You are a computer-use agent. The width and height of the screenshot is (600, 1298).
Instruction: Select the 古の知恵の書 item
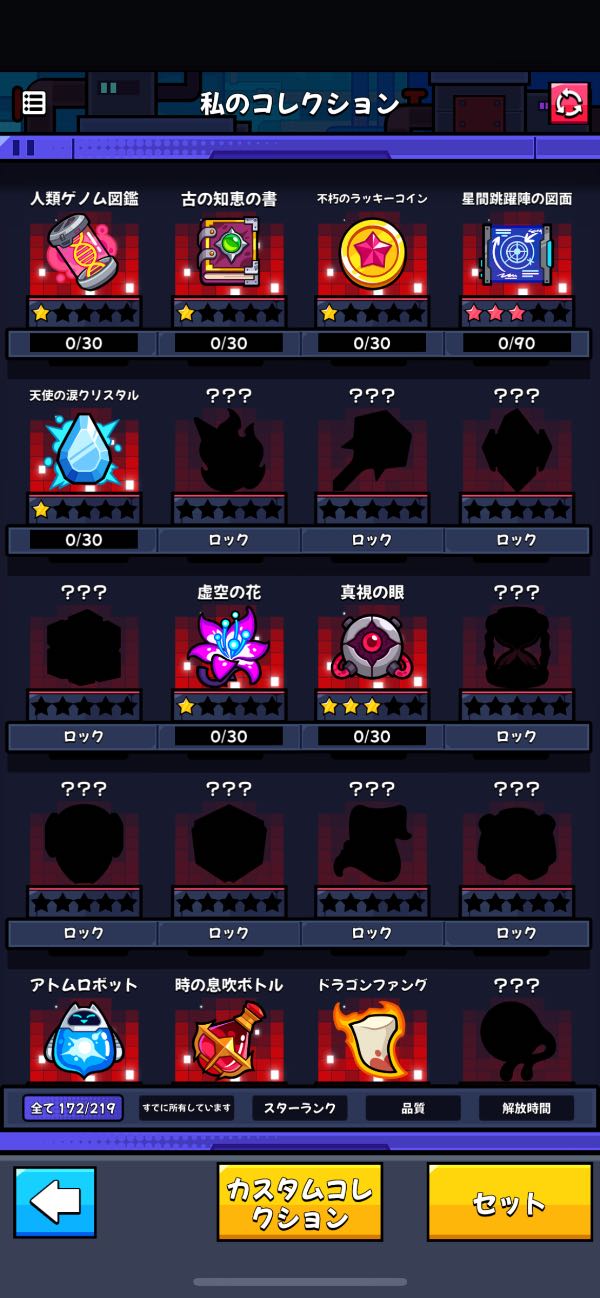[229, 257]
